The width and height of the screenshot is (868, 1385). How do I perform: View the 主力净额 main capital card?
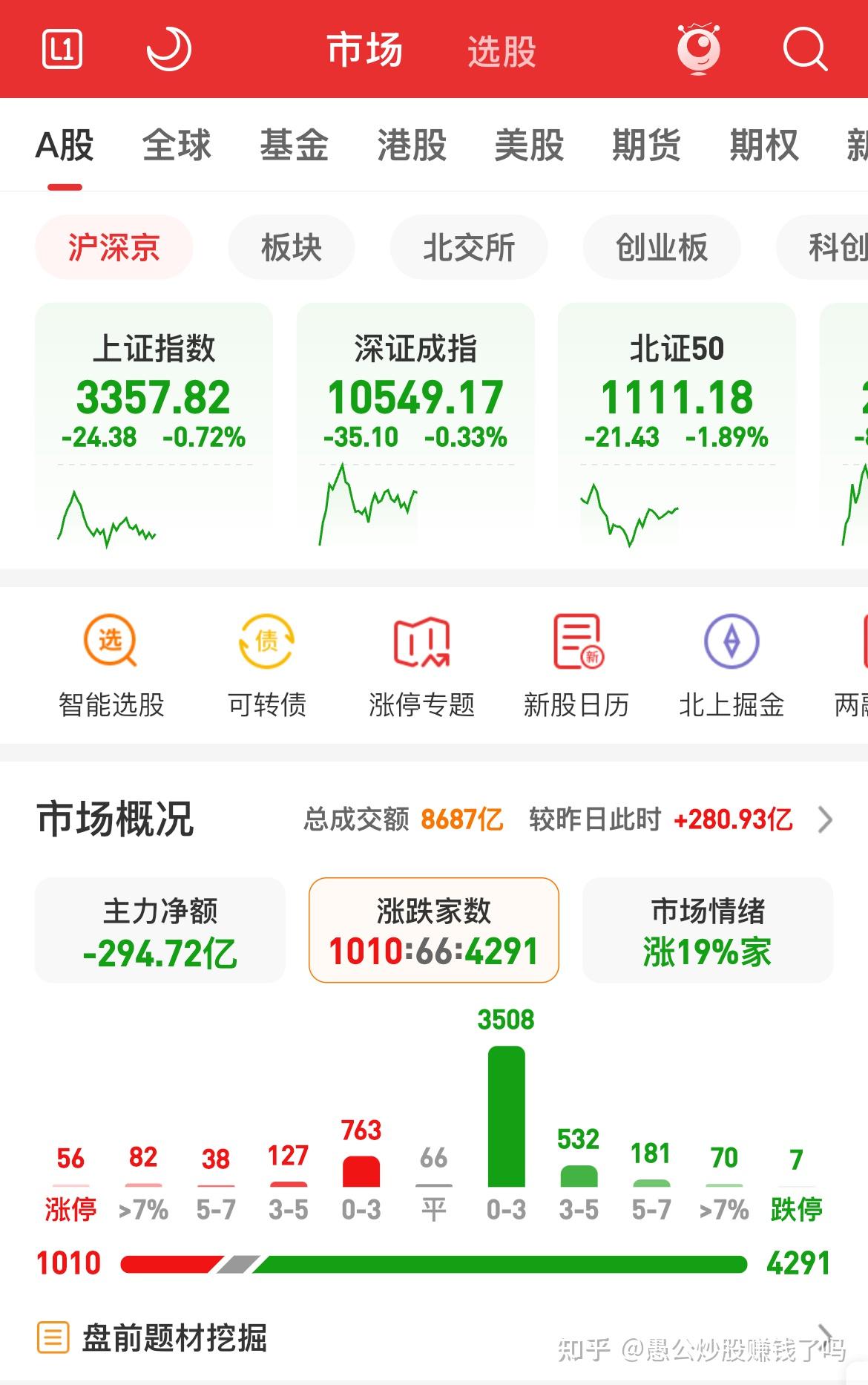[x=160, y=930]
